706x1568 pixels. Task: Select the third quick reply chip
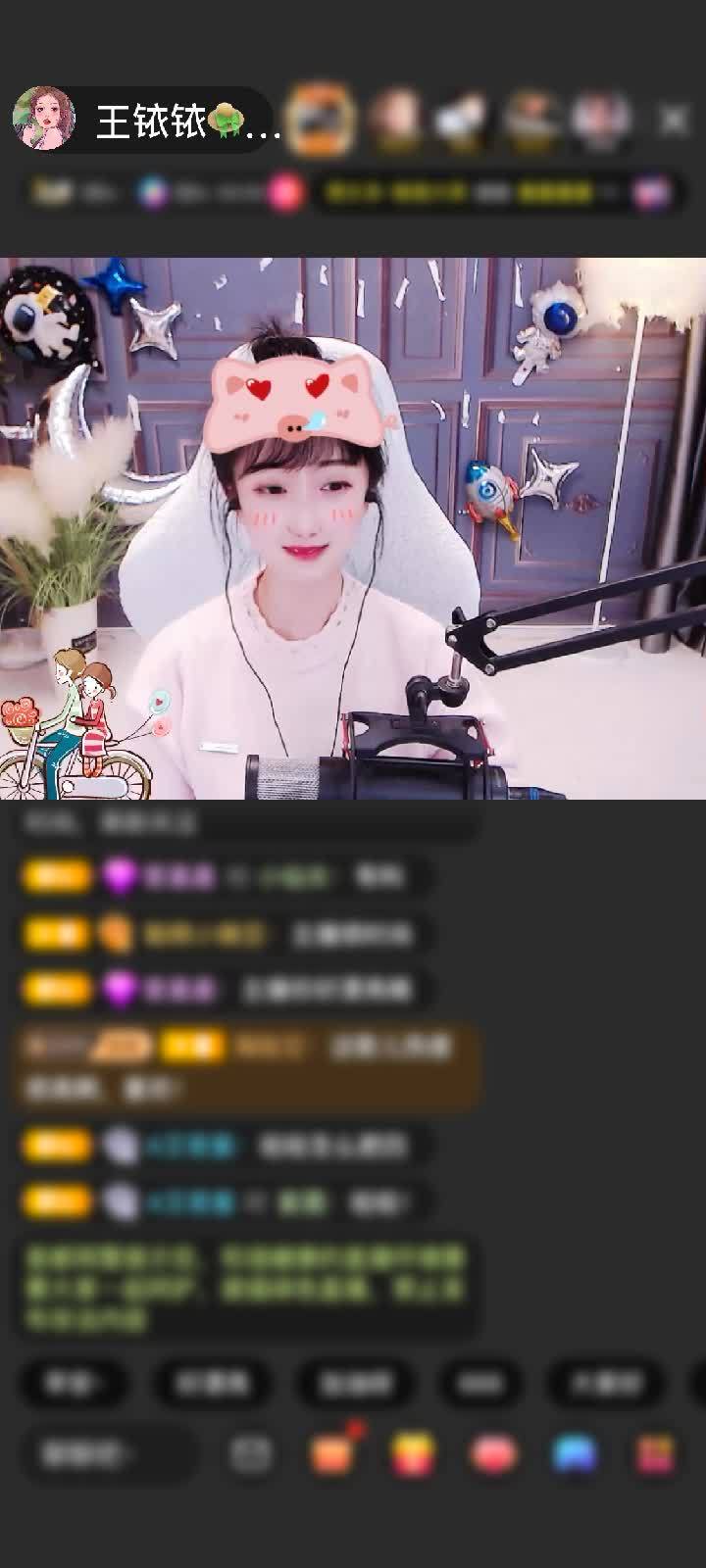[x=354, y=1383]
